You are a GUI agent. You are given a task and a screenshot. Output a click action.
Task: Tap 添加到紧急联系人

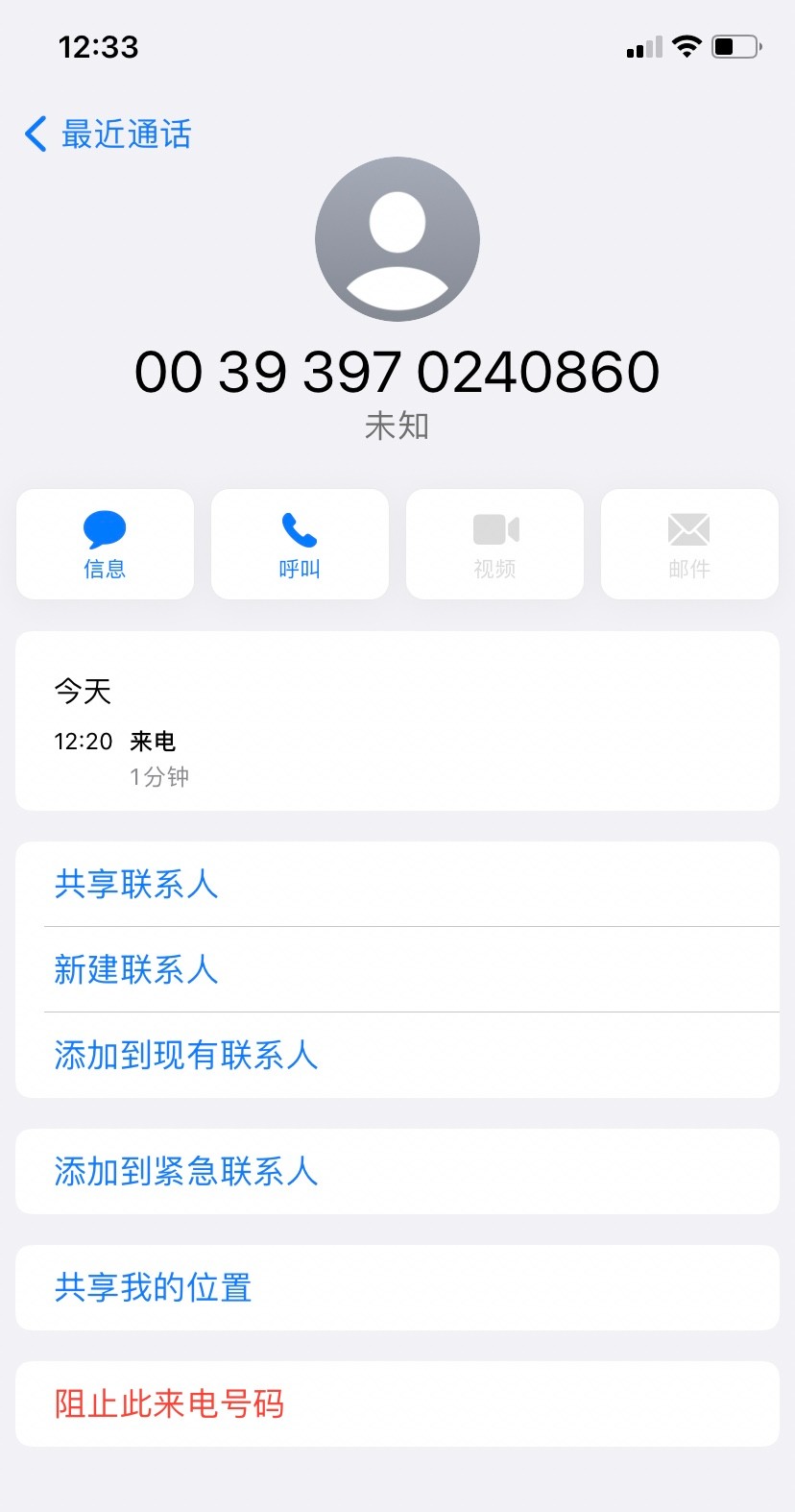[x=186, y=1171]
